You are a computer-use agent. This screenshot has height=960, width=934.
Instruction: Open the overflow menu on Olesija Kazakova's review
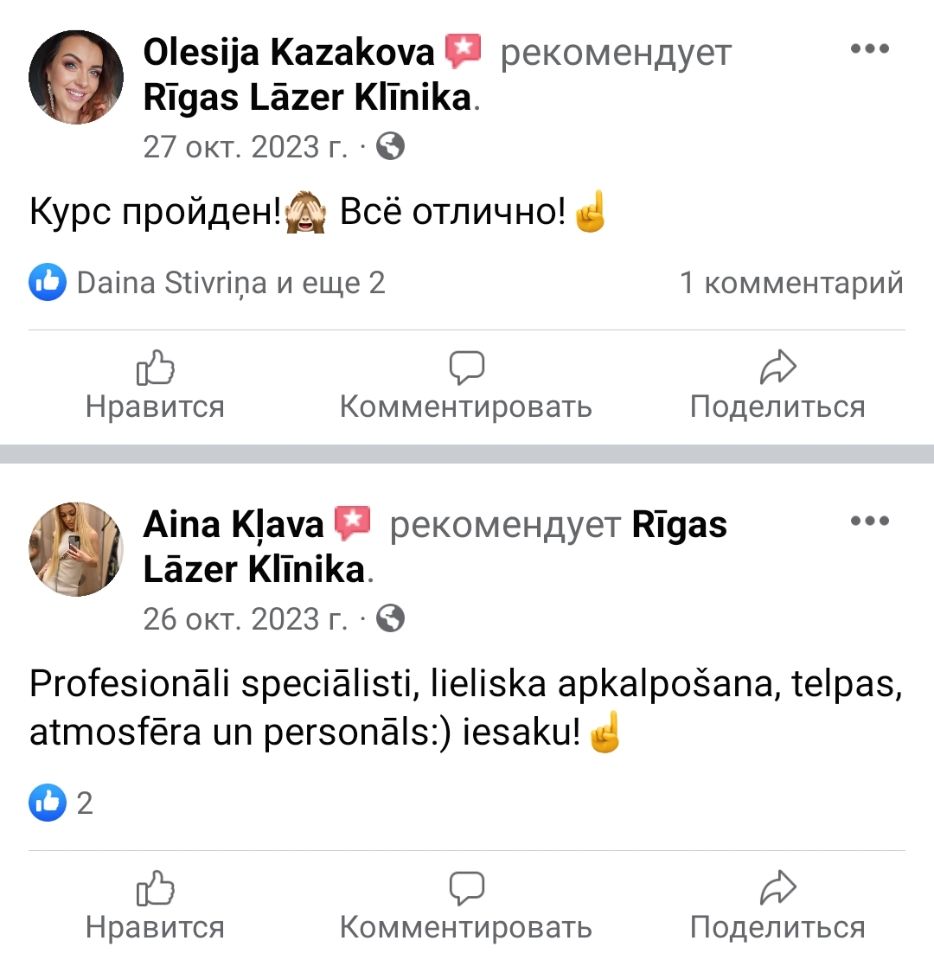click(x=869, y=49)
